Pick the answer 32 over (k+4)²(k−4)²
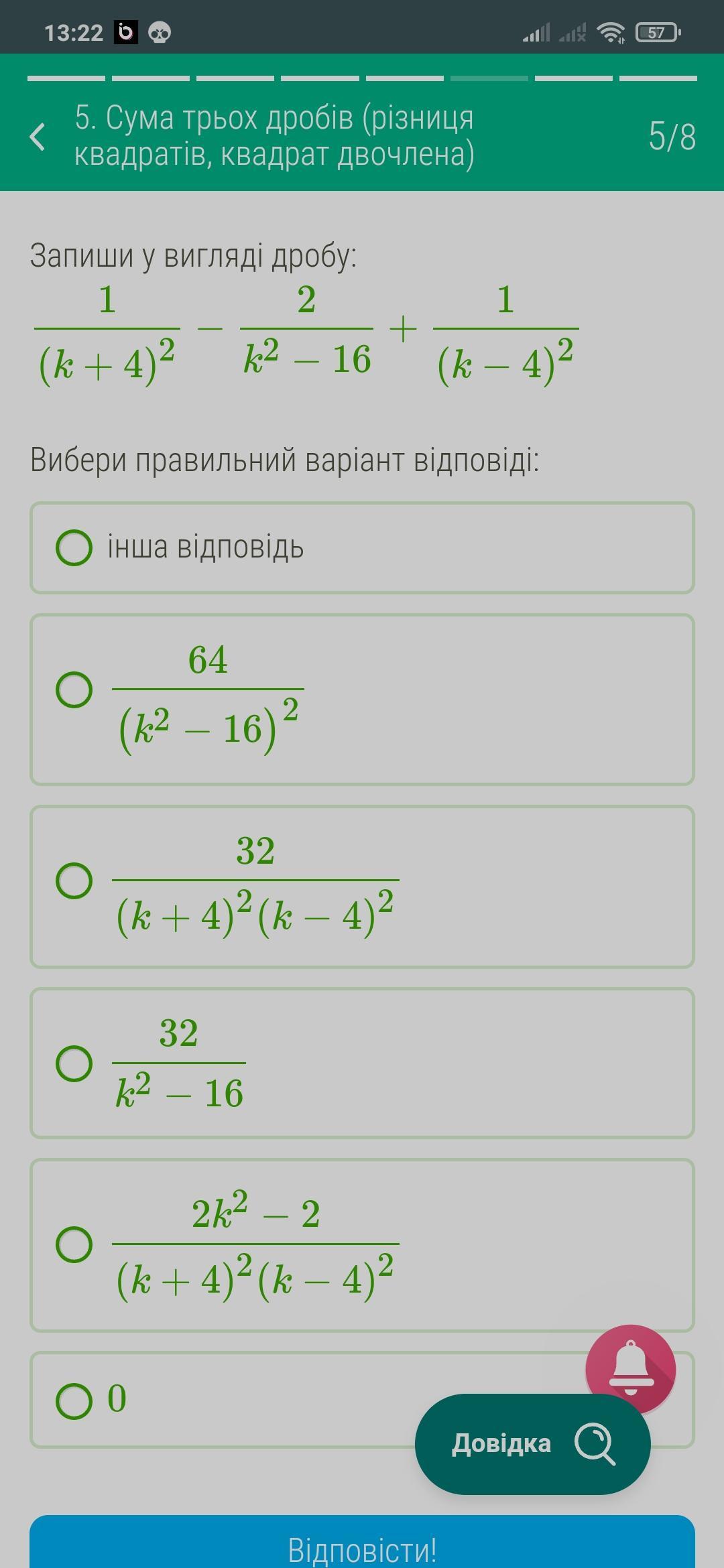This screenshot has width=724, height=1568. pos(362,887)
